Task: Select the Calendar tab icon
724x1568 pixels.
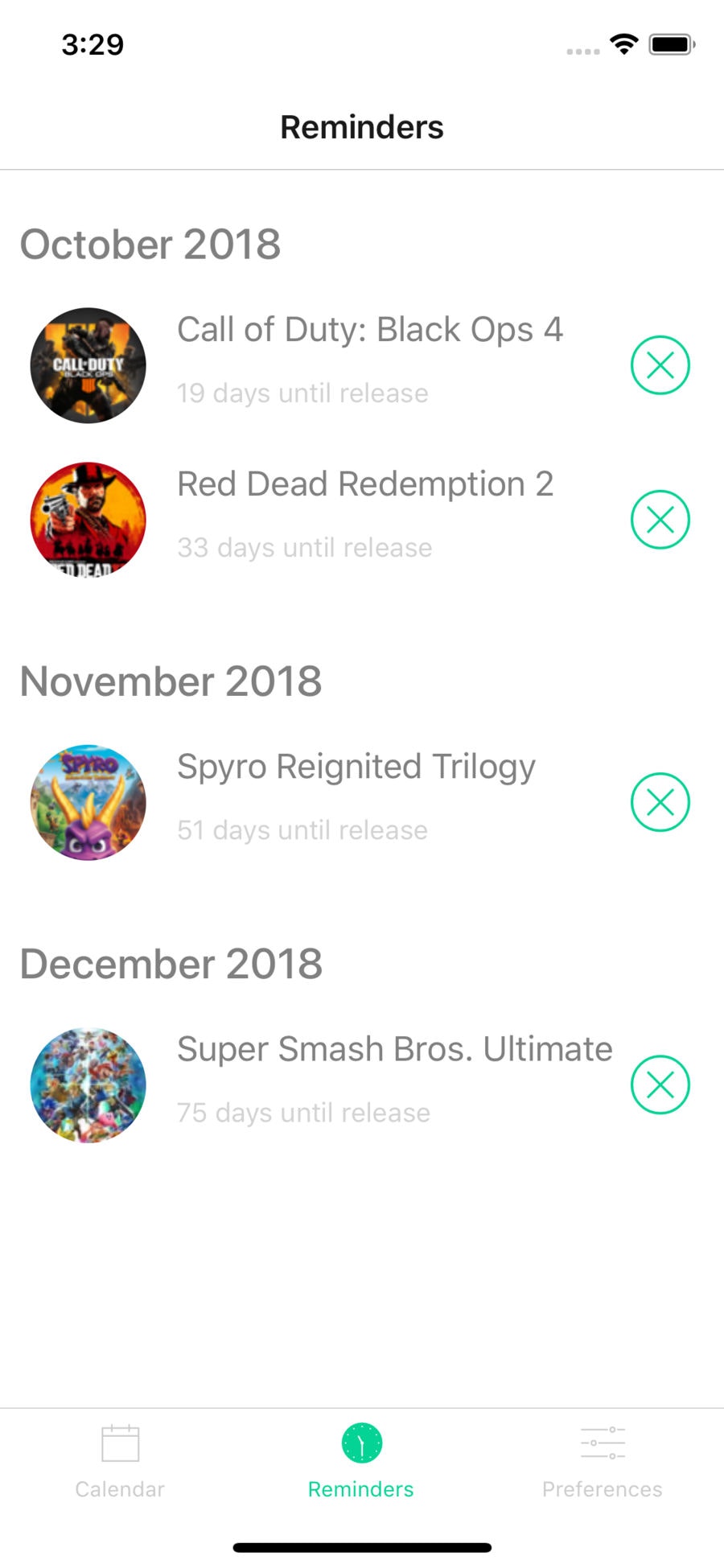Action: 119,1442
